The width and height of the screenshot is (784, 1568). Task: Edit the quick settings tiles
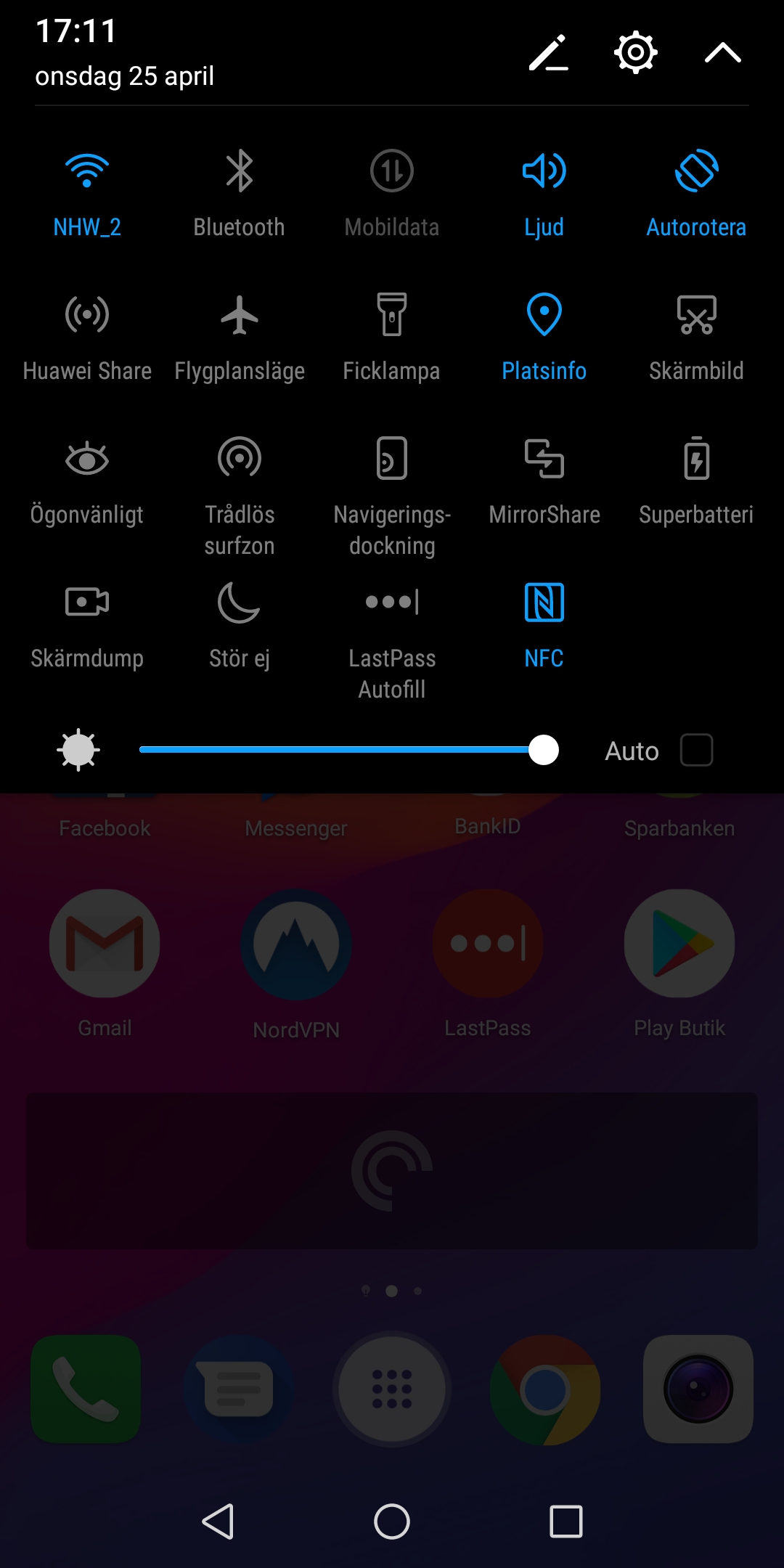(x=548, y=53)
